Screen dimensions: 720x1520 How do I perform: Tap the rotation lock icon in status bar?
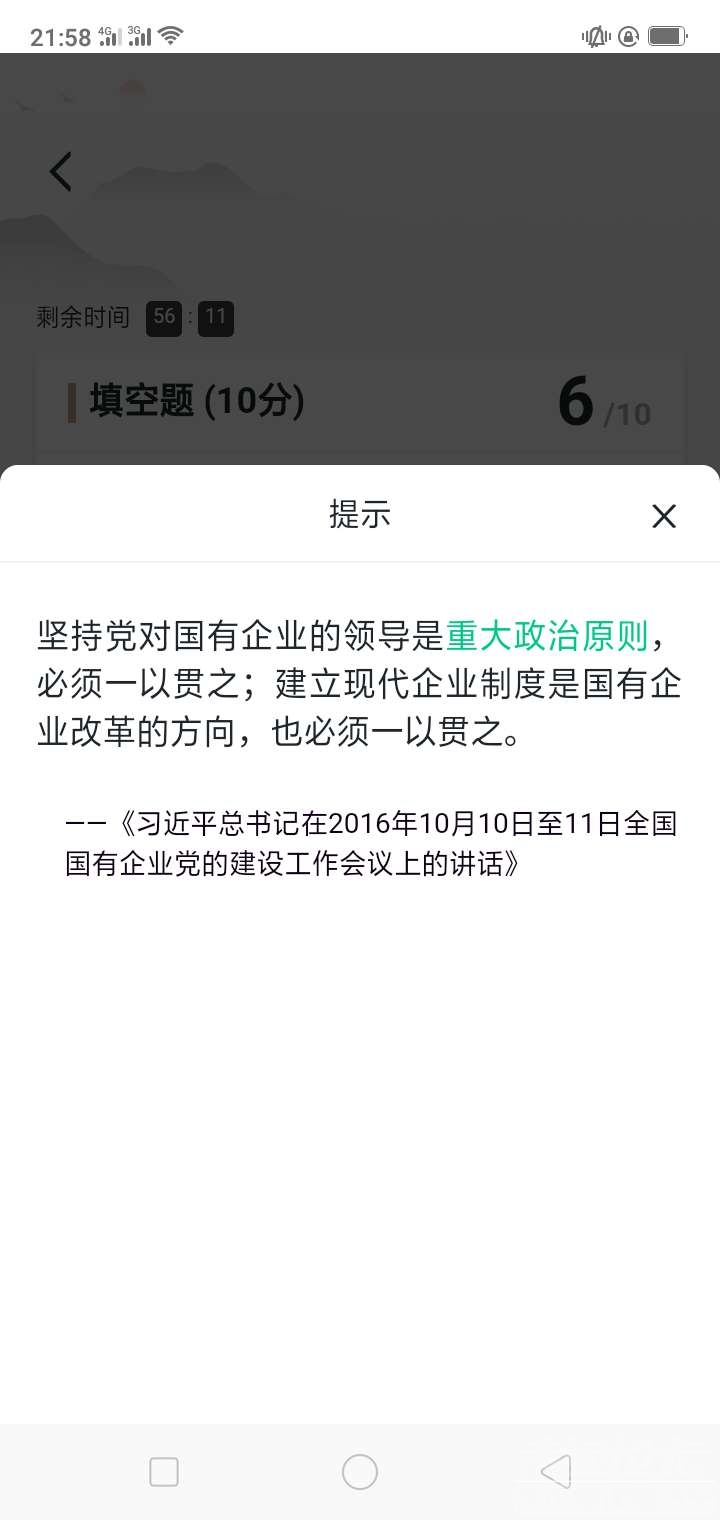click(x=628, y=36)
